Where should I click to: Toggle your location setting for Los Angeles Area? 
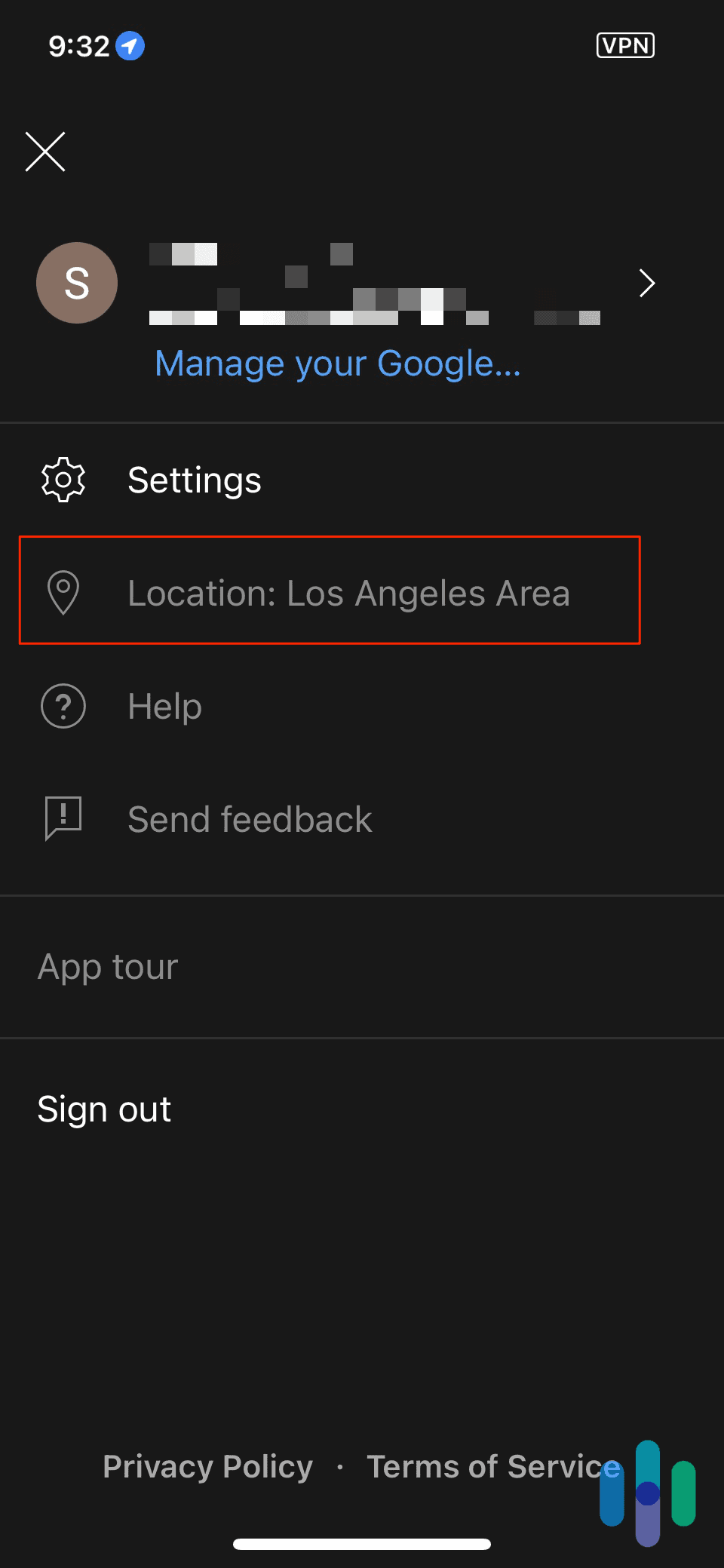click(328, 592)
